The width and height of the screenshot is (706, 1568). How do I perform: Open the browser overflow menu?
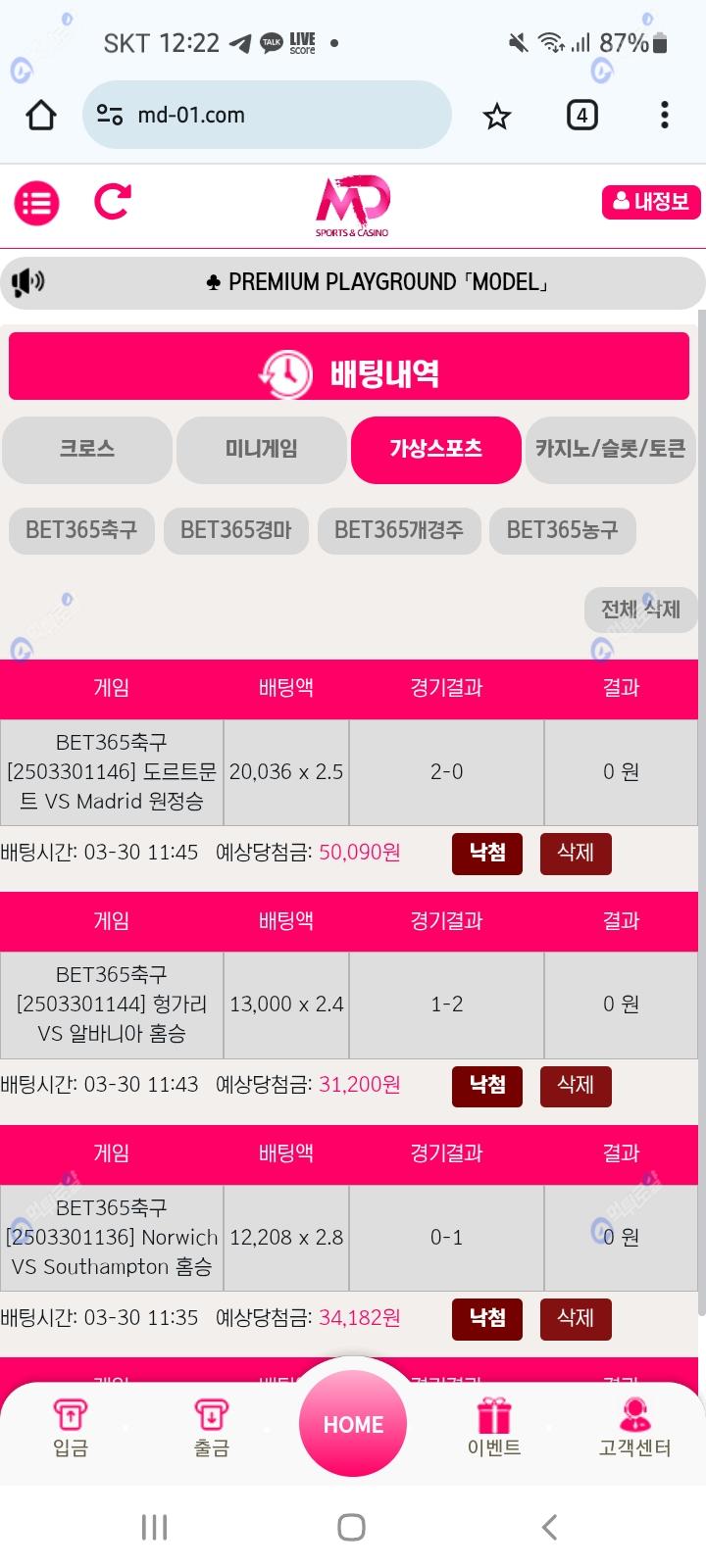coord(665,116)
